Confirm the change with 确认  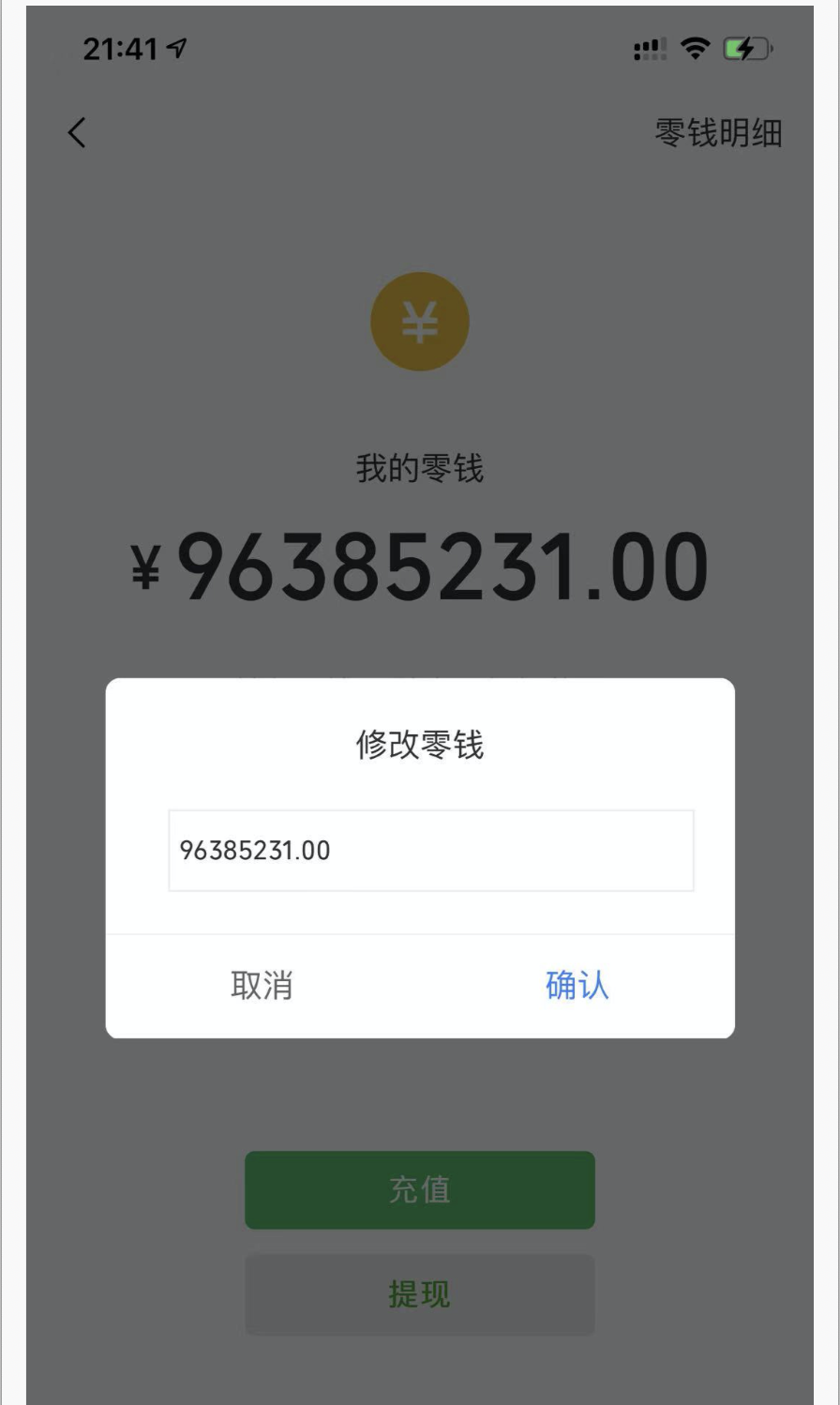[x=577, y=986]
